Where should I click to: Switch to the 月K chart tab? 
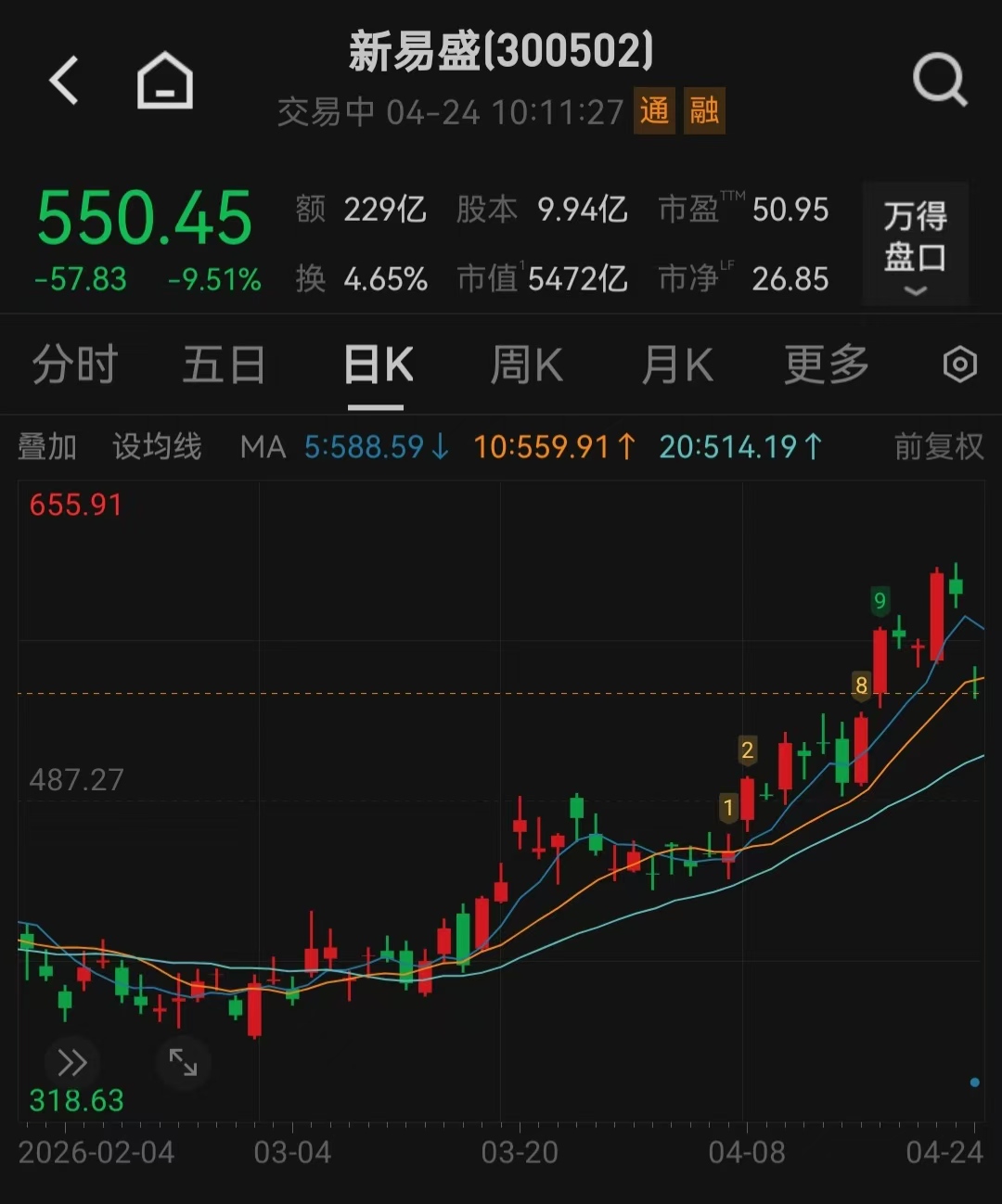pos(677,365)
